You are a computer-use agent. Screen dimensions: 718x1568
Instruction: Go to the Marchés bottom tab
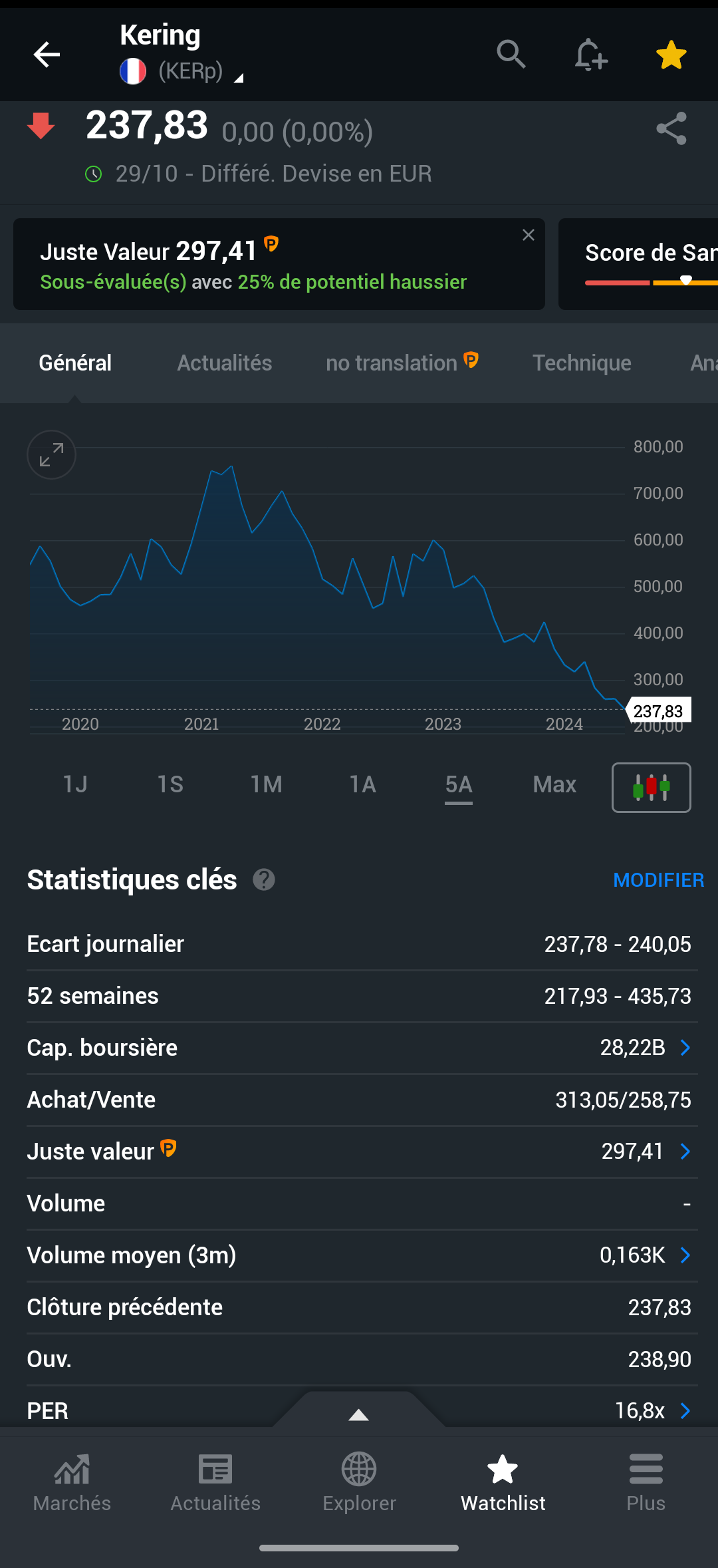click(x=72, y=1482)
